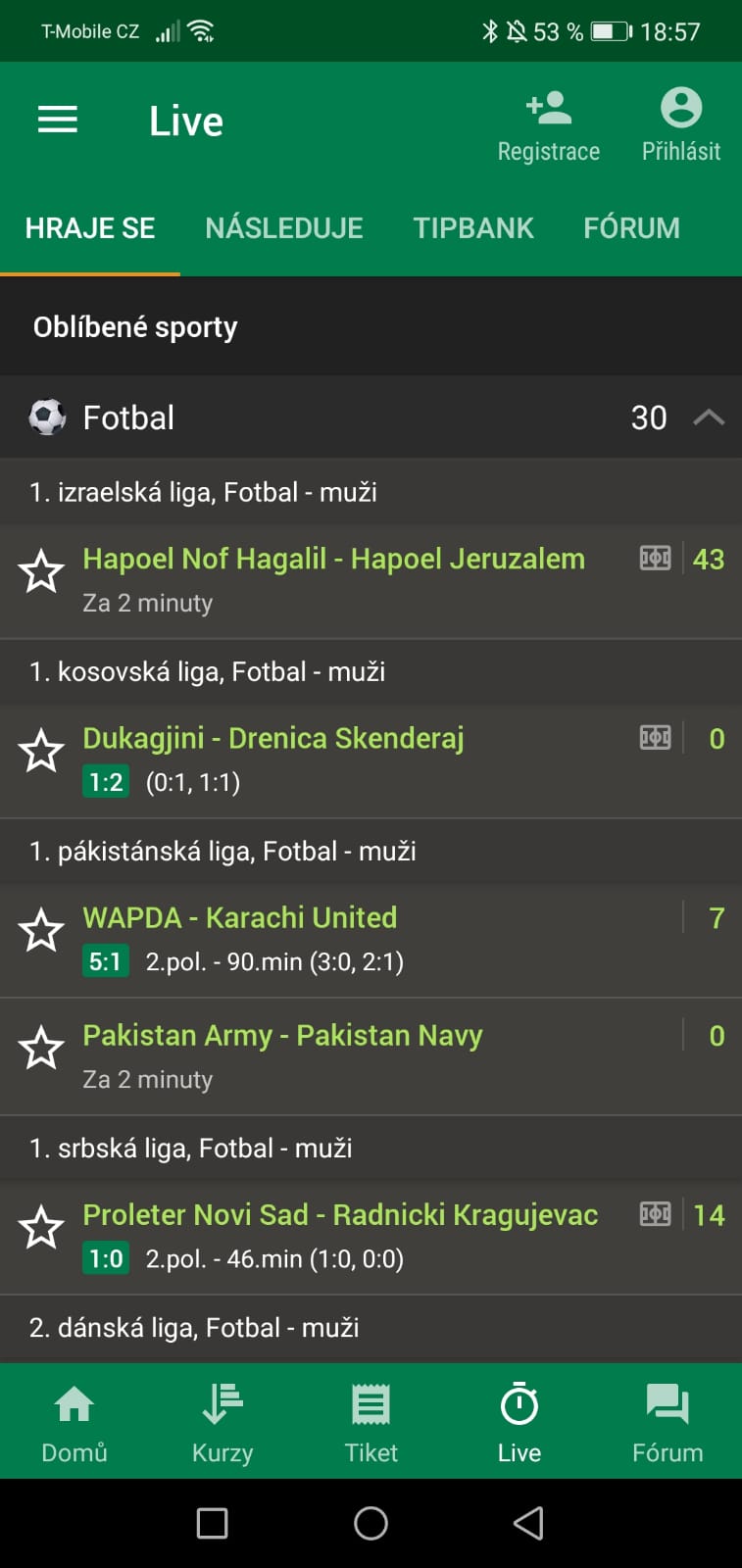Collapse the Fotbal section

pos(708,417)
